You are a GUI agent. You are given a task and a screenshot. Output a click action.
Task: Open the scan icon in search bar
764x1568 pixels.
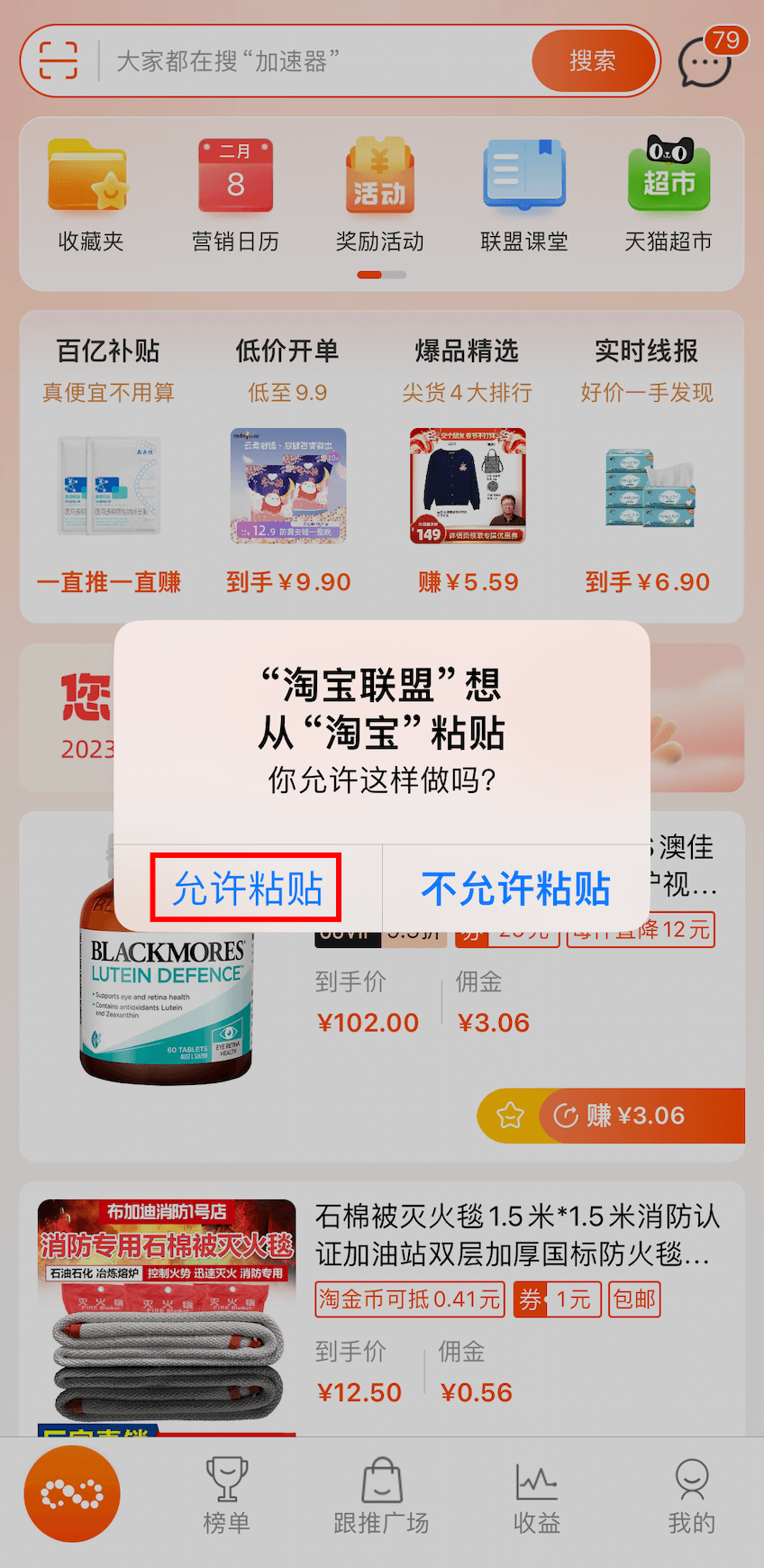coord(59,60)
